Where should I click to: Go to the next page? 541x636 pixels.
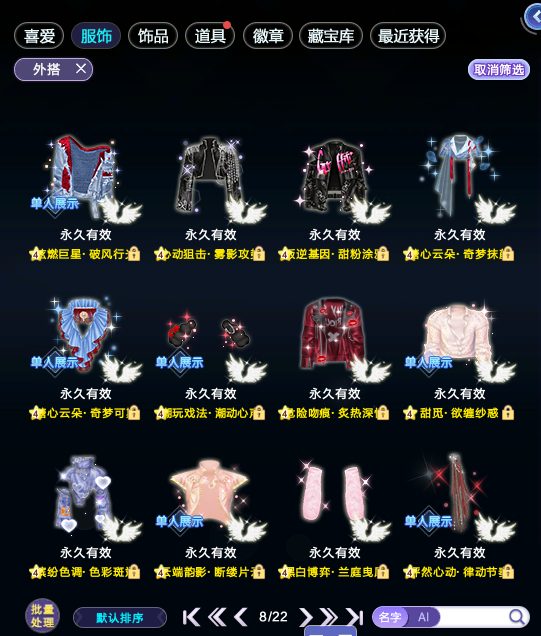(305, 617)
